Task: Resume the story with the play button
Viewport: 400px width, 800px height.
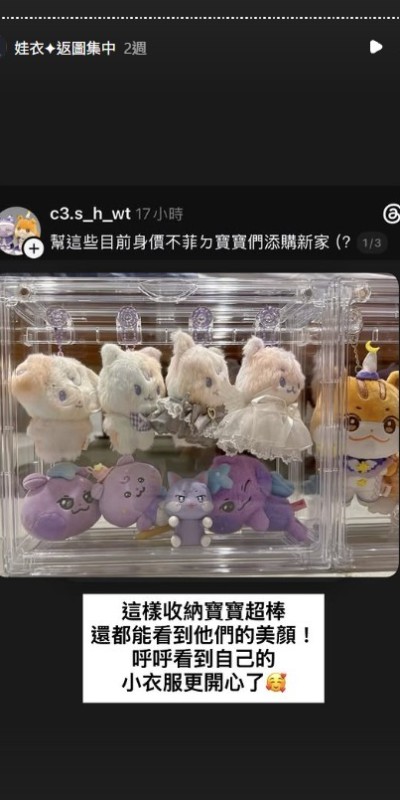Action: click(376, 47)
